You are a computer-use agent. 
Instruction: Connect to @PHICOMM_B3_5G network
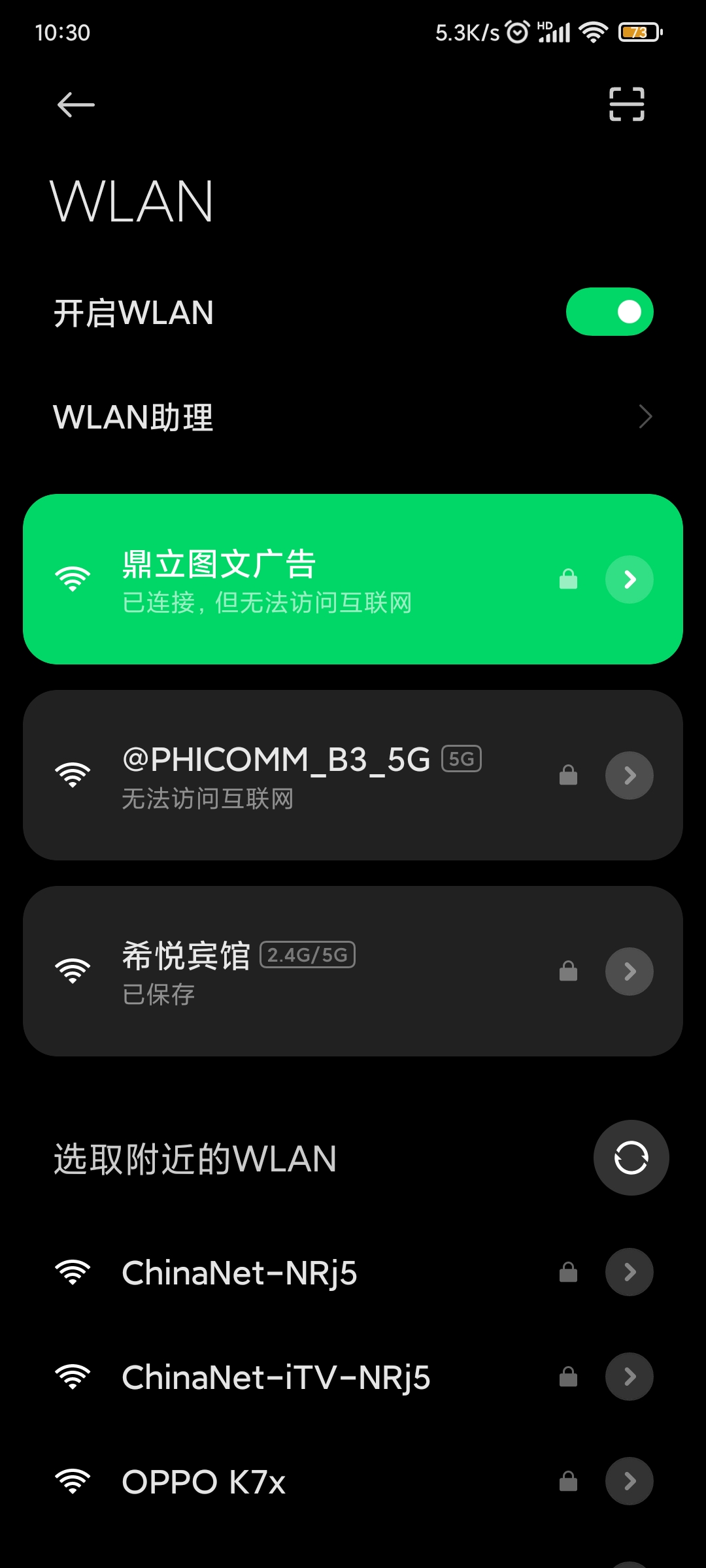353,775
